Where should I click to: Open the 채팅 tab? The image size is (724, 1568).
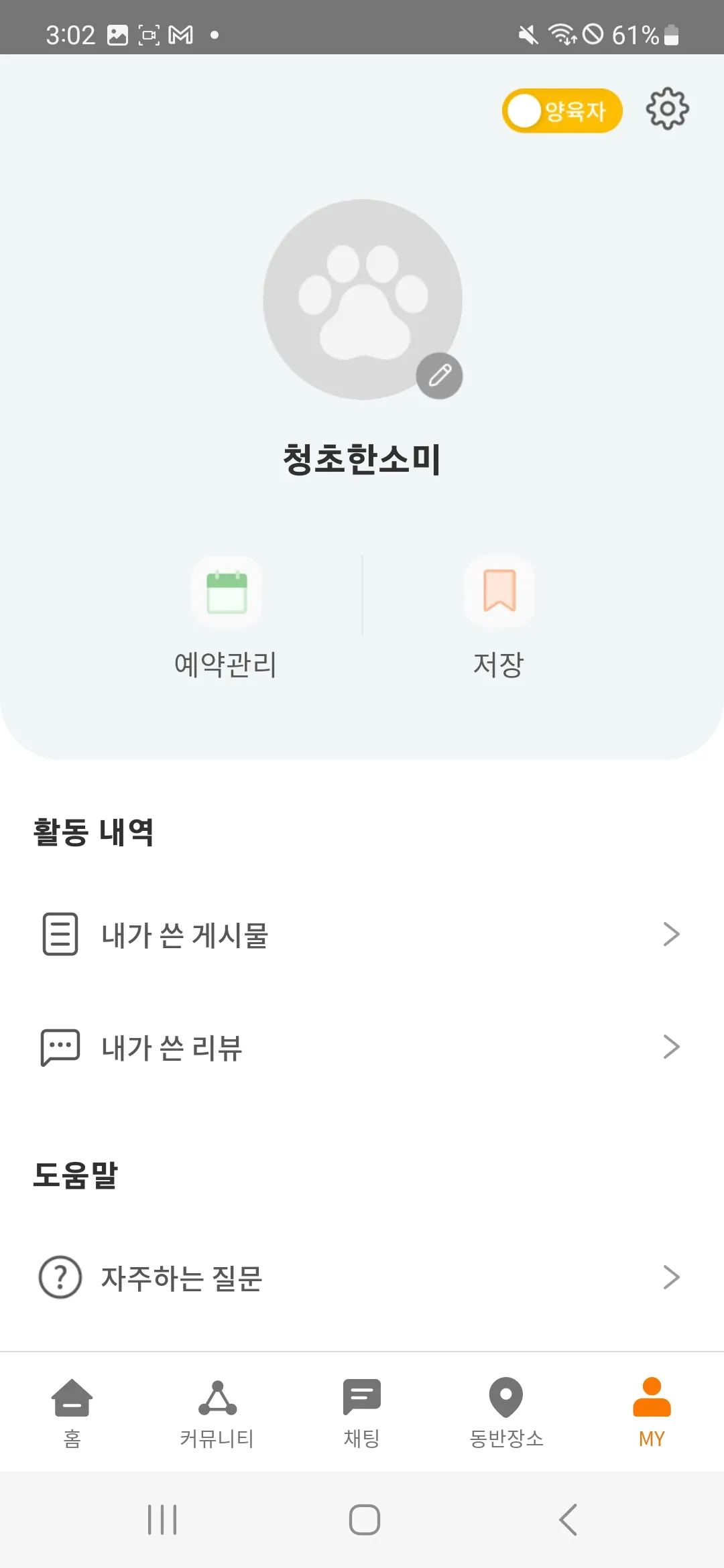(x=362, y=1411)
